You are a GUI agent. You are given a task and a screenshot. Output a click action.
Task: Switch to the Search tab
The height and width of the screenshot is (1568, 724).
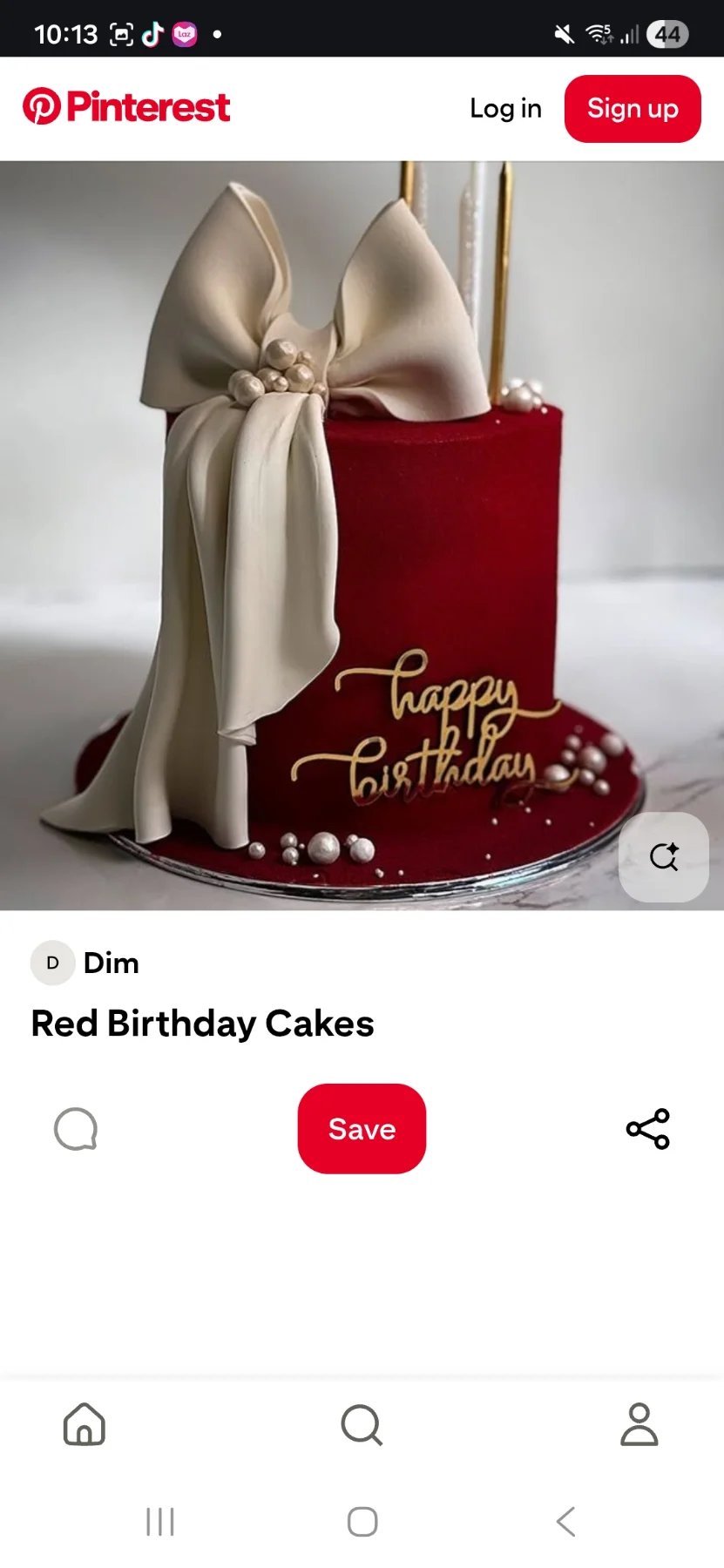tap(362, 1424)
